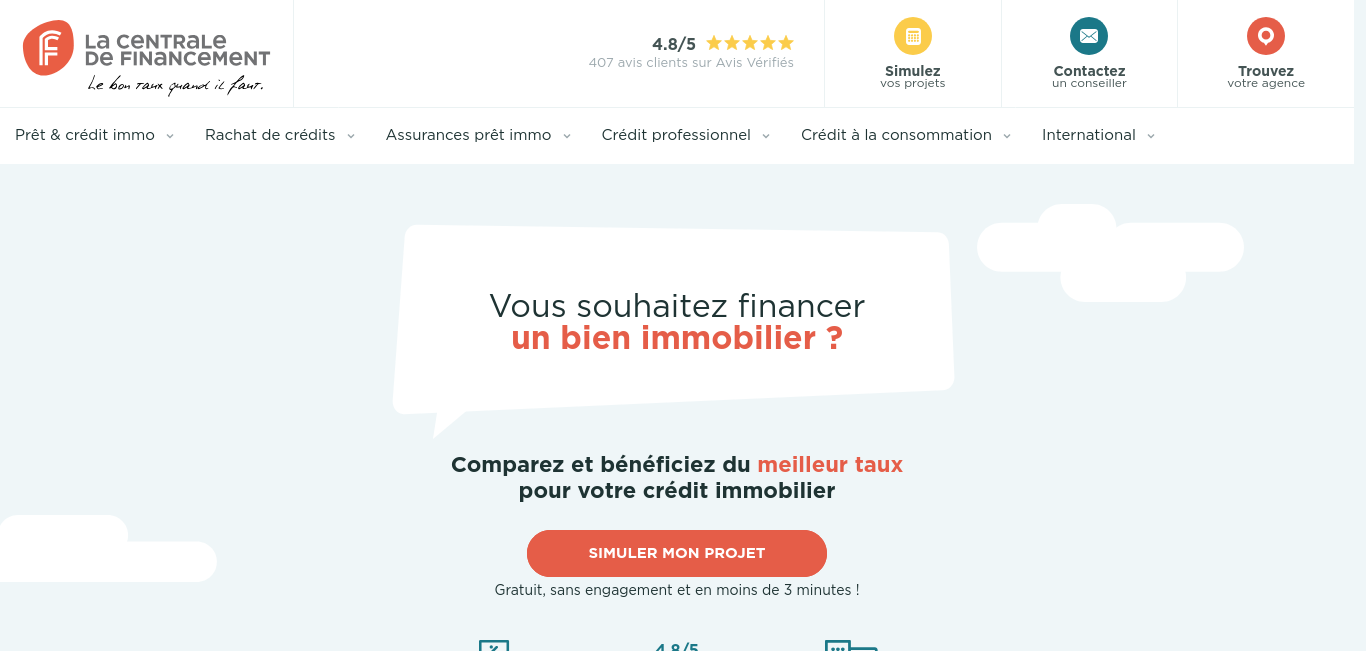
Task: Expand the International menu
Action: pos(1097,135)
